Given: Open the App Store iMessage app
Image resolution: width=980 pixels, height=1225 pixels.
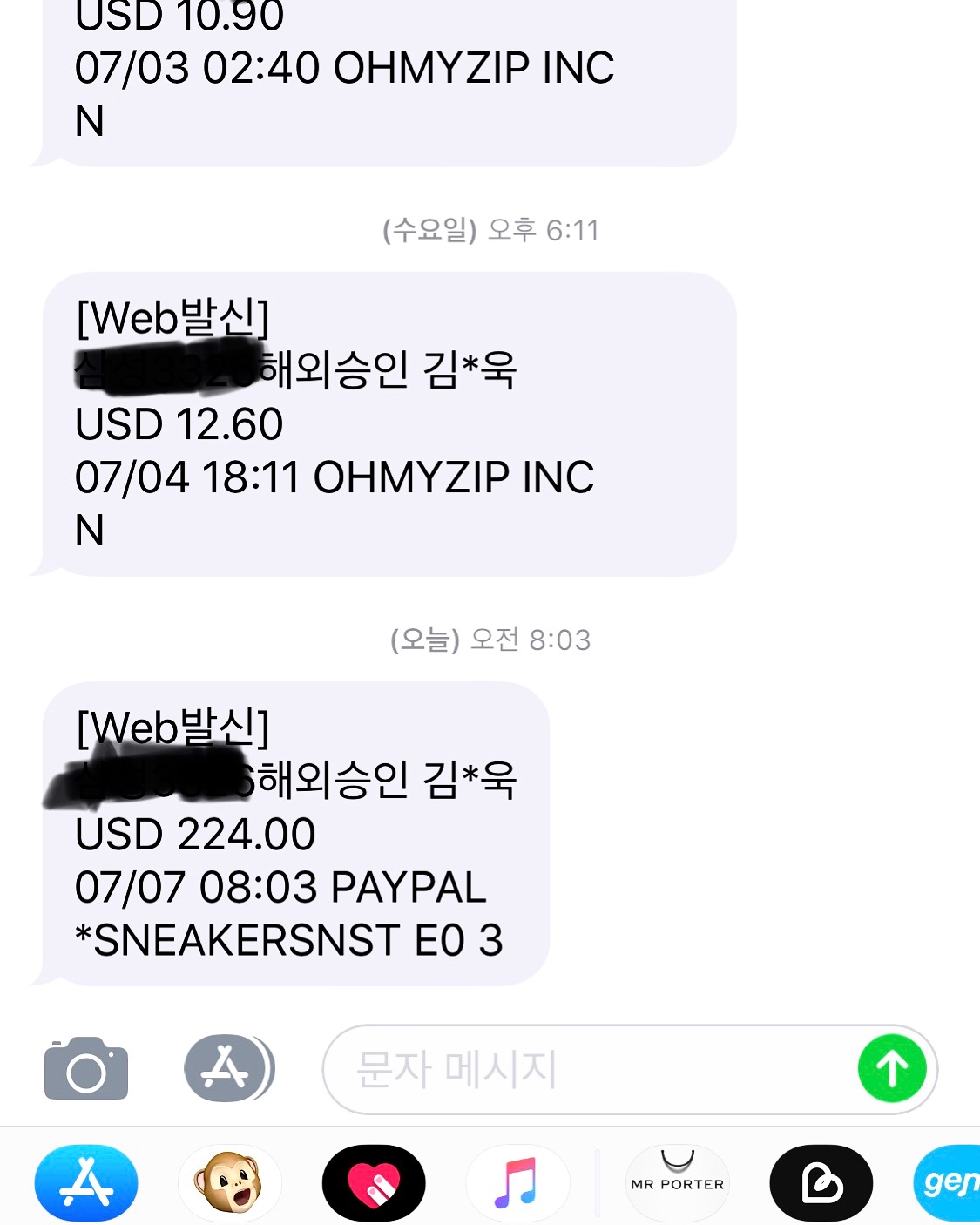Looking at the screenshot, I should click(x=86, y=1183).
